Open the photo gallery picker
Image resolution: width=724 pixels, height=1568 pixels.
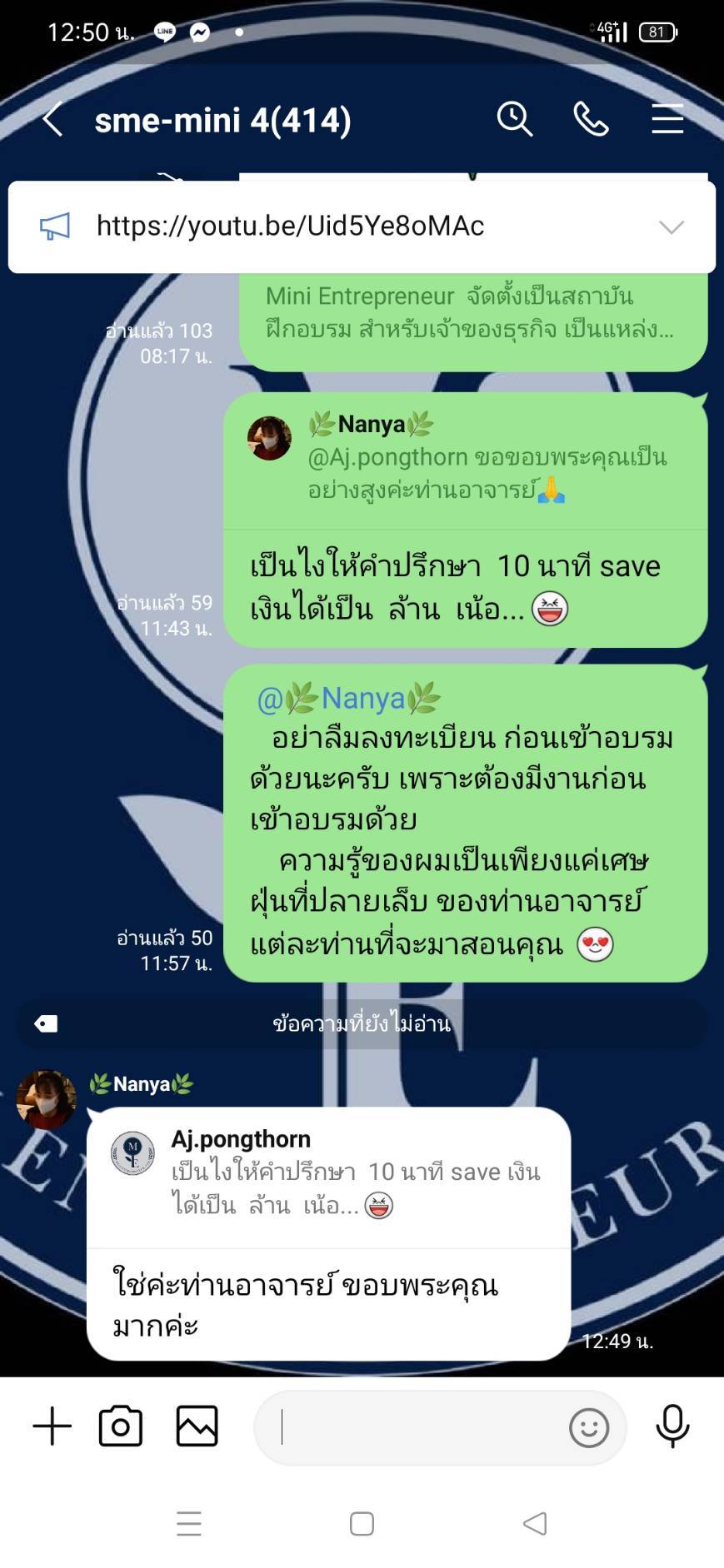coord(197,1426)
